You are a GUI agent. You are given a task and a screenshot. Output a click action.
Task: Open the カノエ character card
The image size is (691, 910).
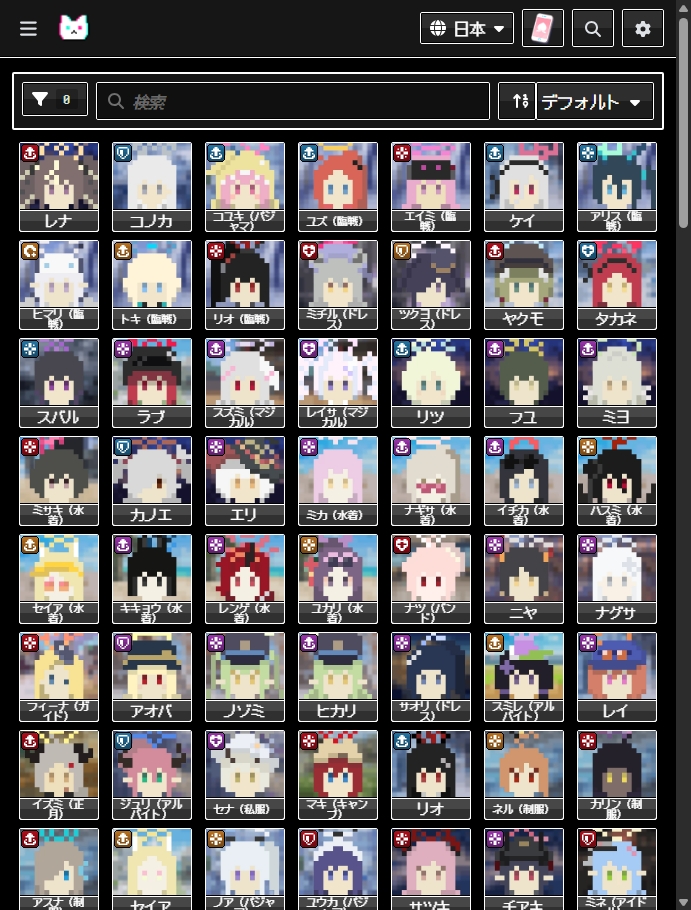[x=152, y=480]
